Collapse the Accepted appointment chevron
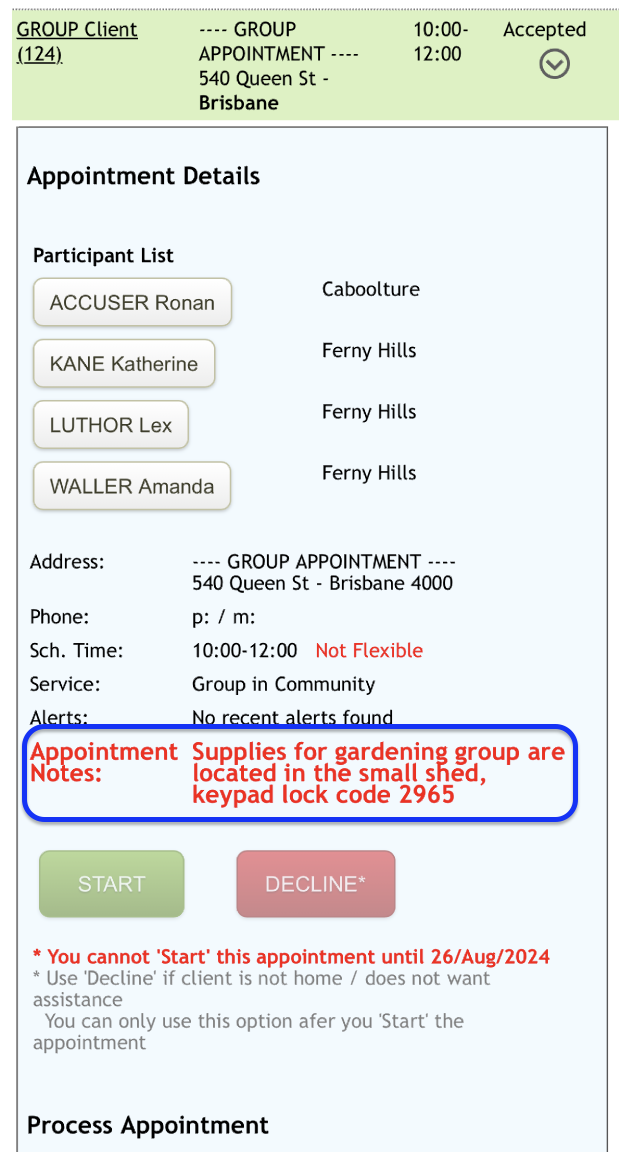This screenshot has height=1152, width=630. point(554,64)
